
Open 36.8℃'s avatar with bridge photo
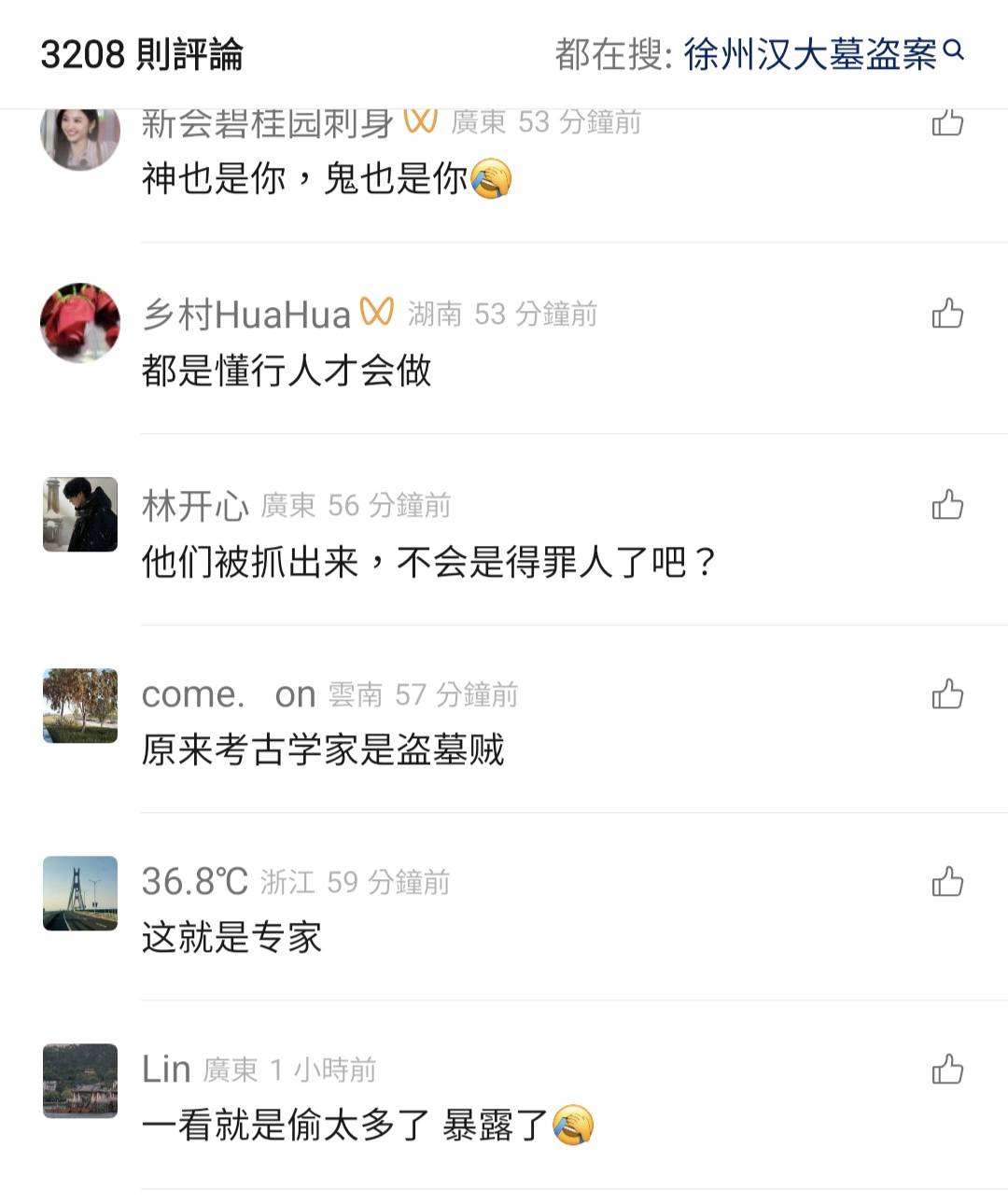pyautogui.click(x=80, y=893)
